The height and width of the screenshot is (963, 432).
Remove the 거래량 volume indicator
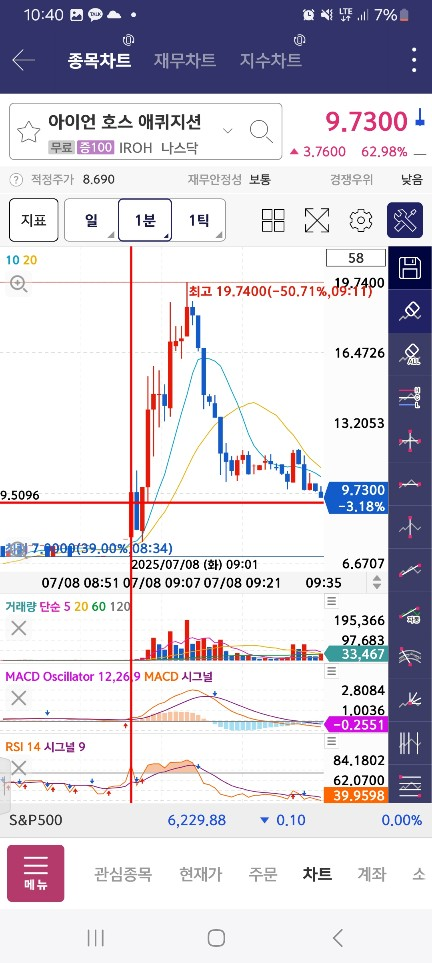(x=19, y=628)
